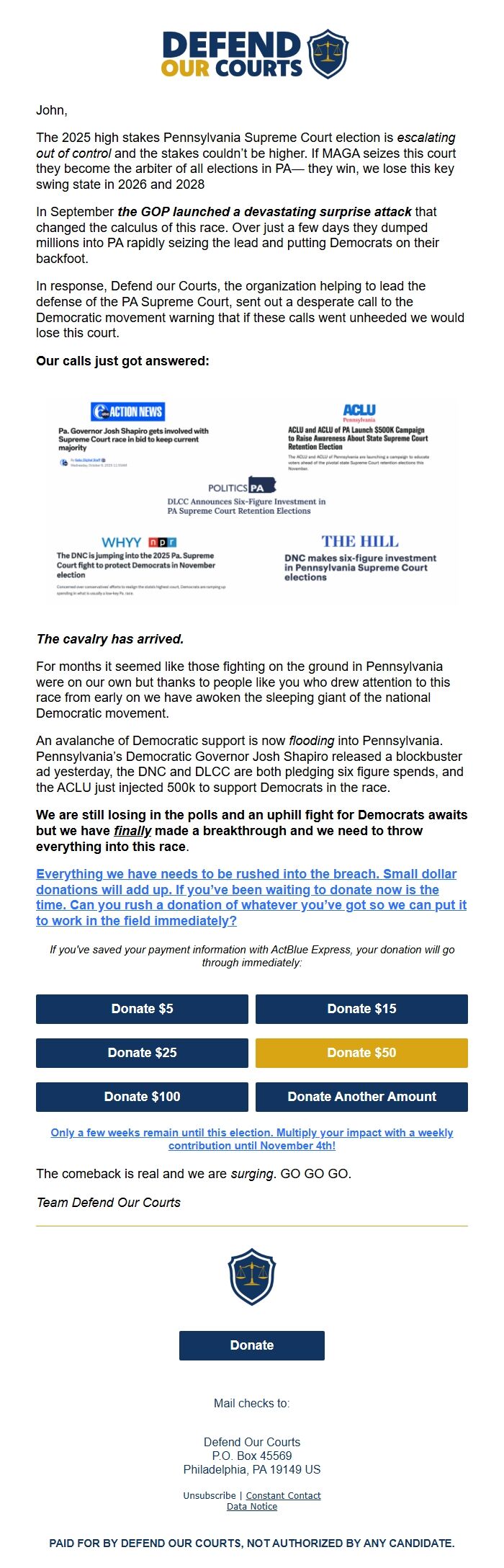View the Data Notice link
Image resolution: width=504 pixels, height=1568 pixels.
point(251,1507)
